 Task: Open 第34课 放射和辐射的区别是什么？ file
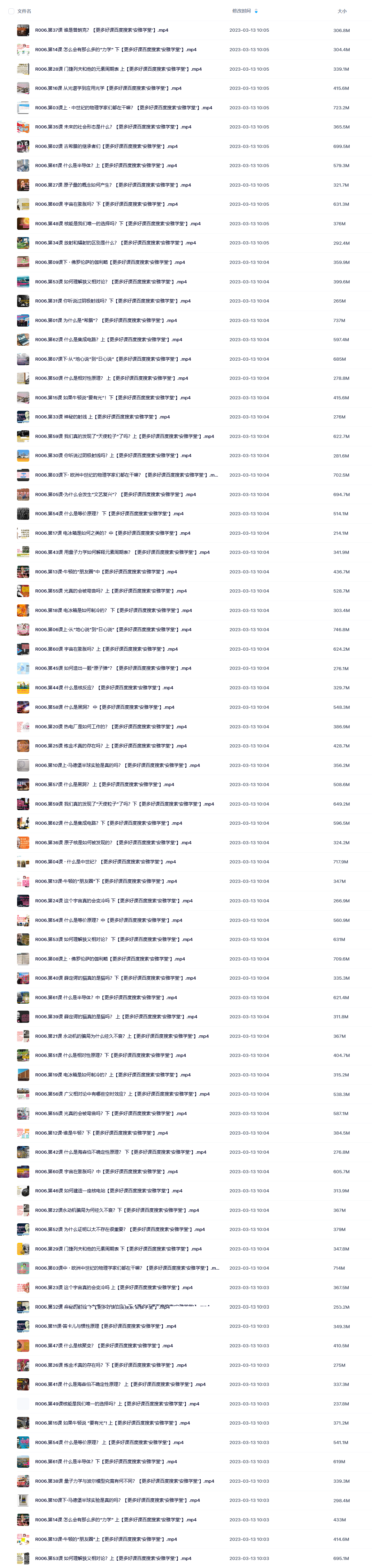[115, 243]
